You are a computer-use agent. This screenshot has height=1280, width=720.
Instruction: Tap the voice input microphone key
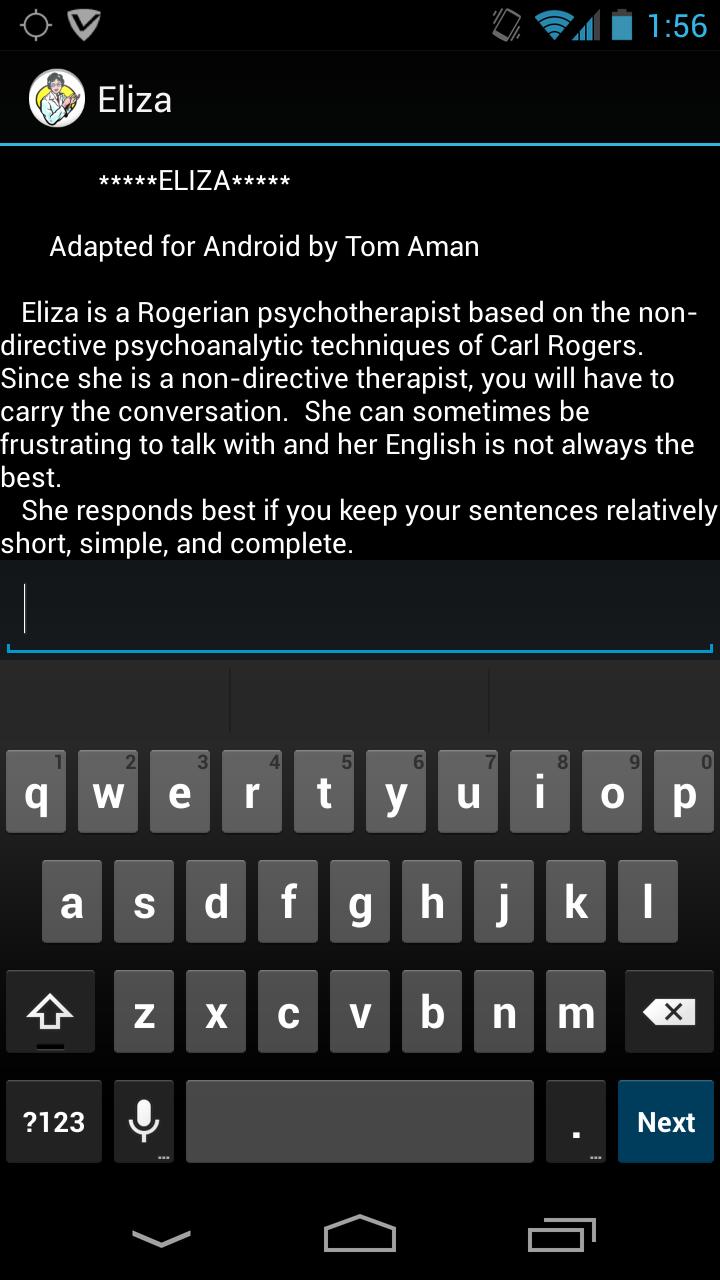tap(141, 1121)
